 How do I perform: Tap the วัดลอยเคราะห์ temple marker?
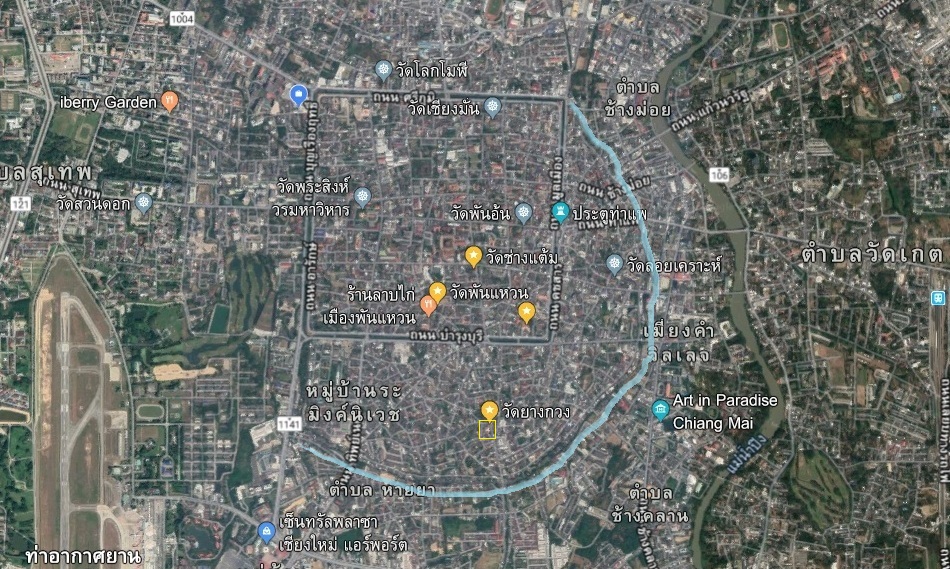pyautogui.click(x=615, y=264)
